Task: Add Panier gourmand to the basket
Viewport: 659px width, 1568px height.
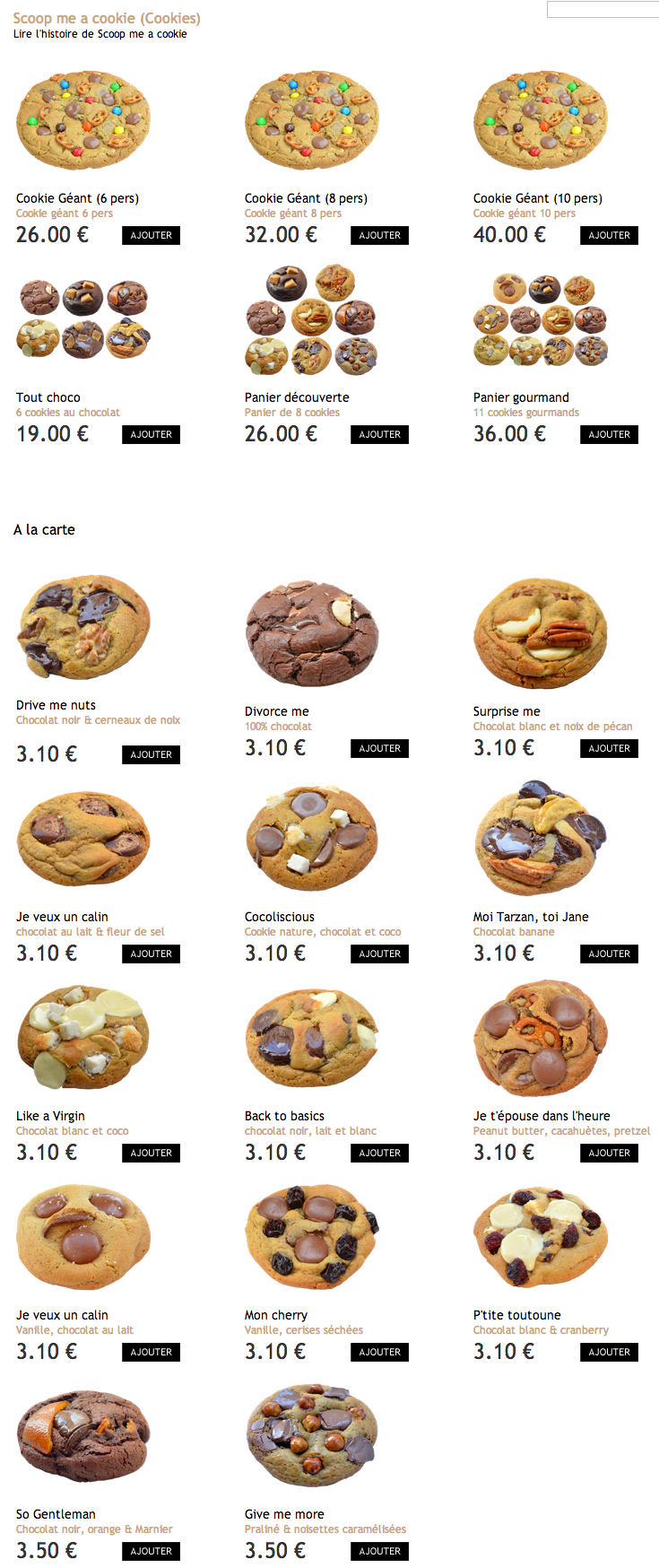Action: click(609, 435)
